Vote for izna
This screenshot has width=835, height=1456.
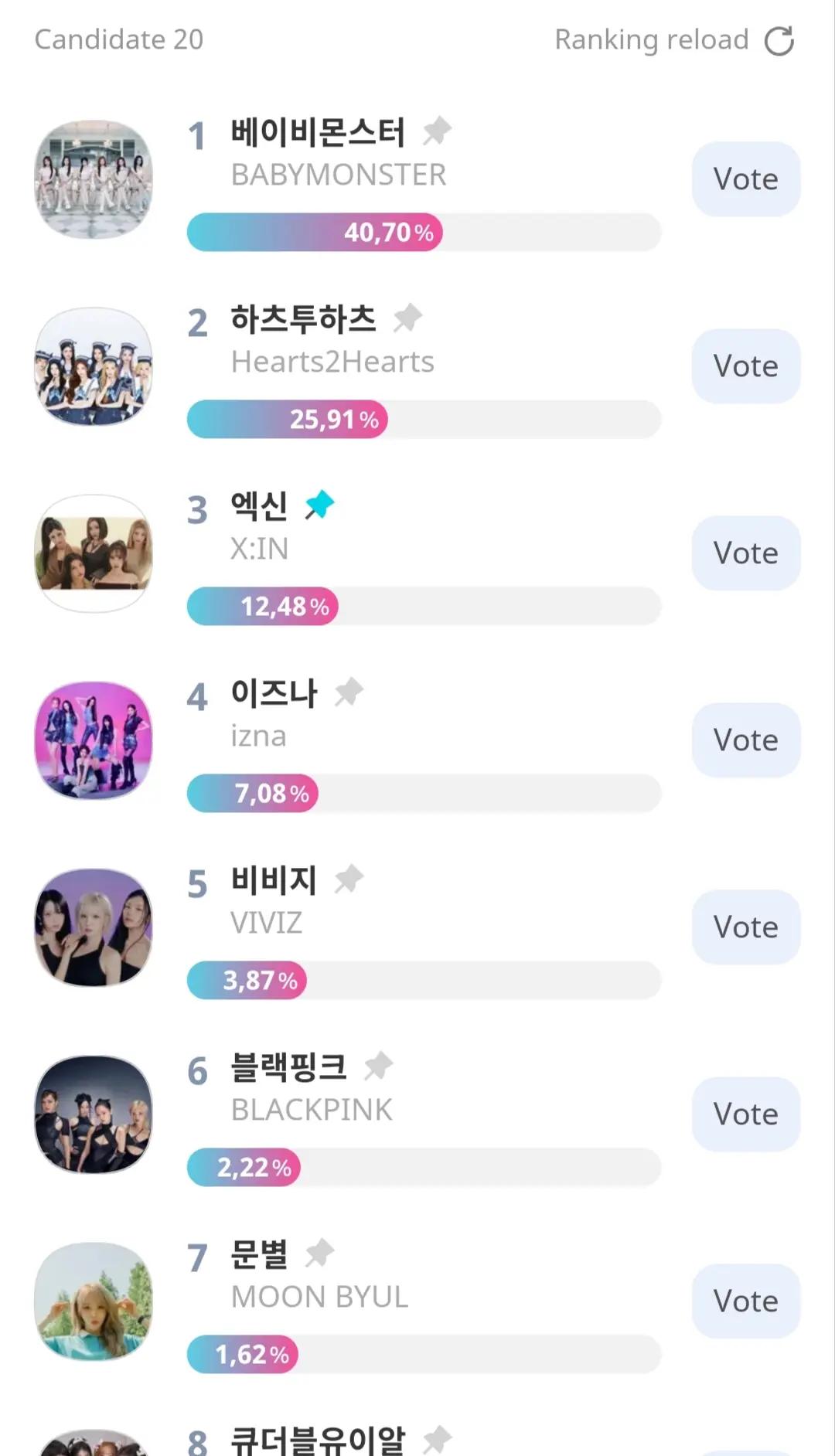click(746, 740)
